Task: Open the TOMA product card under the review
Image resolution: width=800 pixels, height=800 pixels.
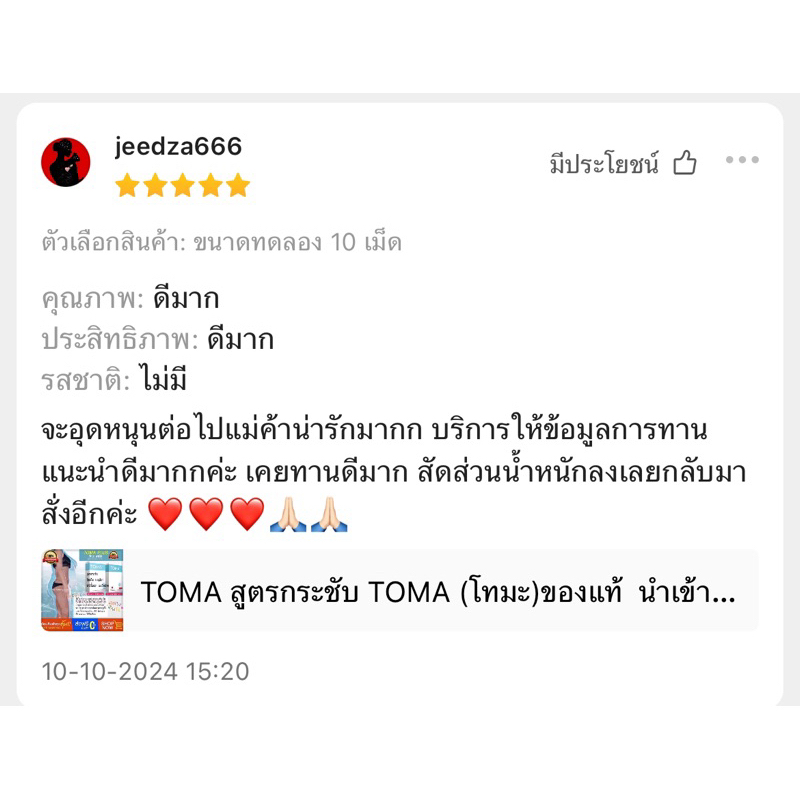Action: click(x=399, y=590)
